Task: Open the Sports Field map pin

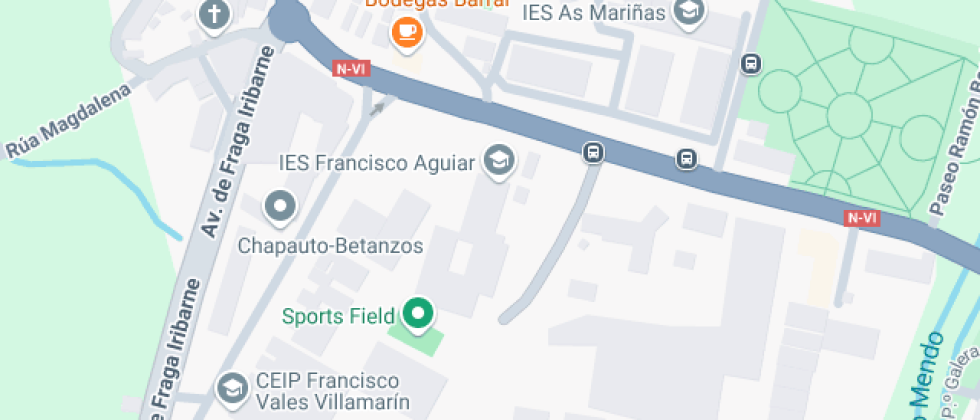Action: tap(419, 314)
